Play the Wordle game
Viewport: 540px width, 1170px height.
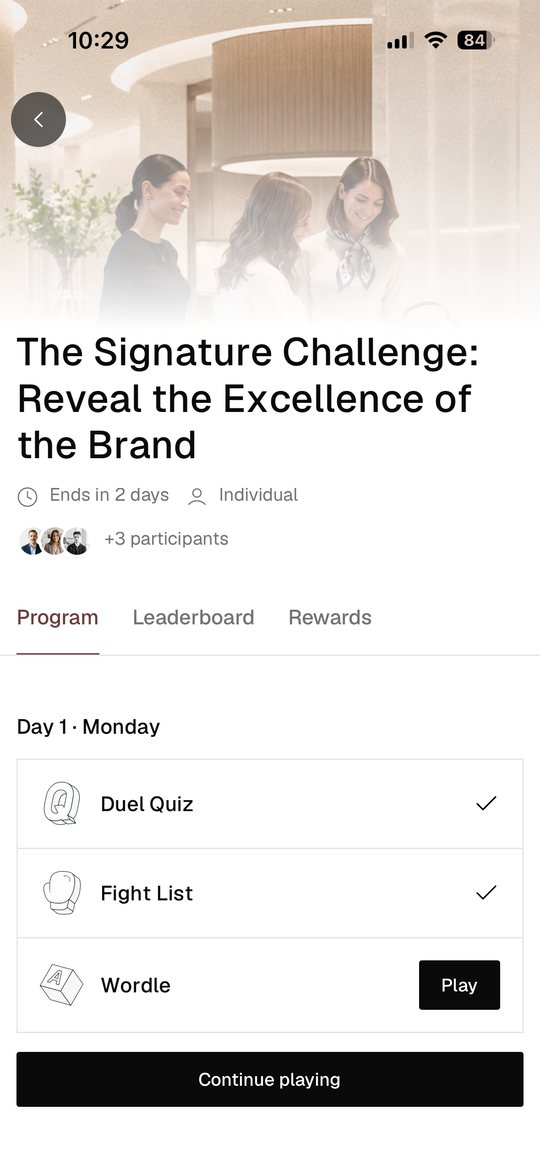pos(459,985)
